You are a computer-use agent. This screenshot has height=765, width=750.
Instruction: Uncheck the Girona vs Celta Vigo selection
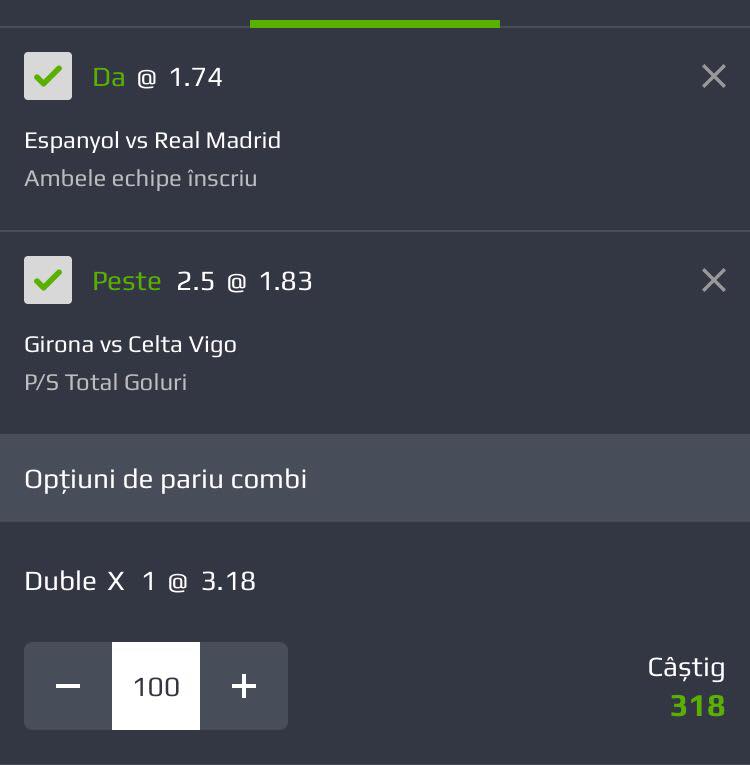click(x=48, y=280)
